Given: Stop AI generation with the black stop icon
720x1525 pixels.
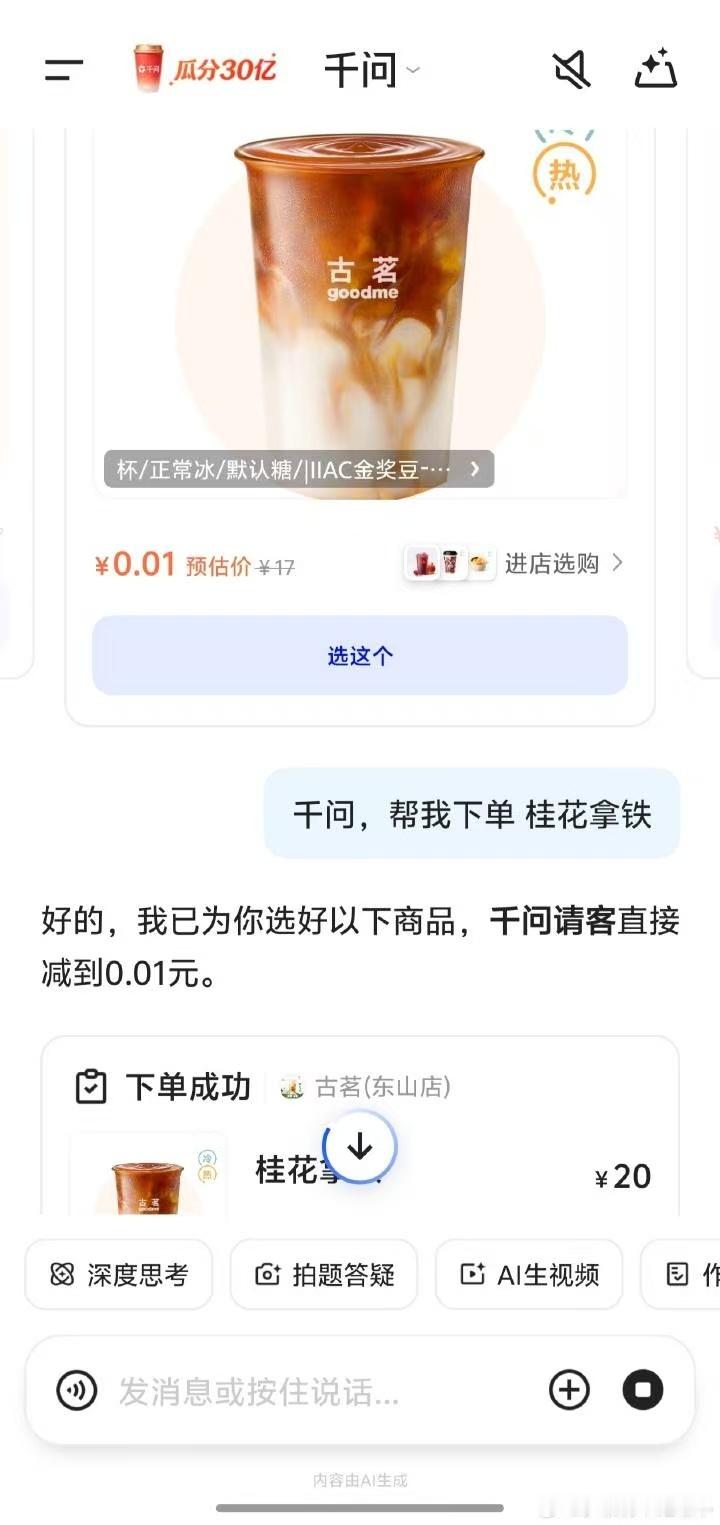Looking at the screenshot, I should point(643,1390).
